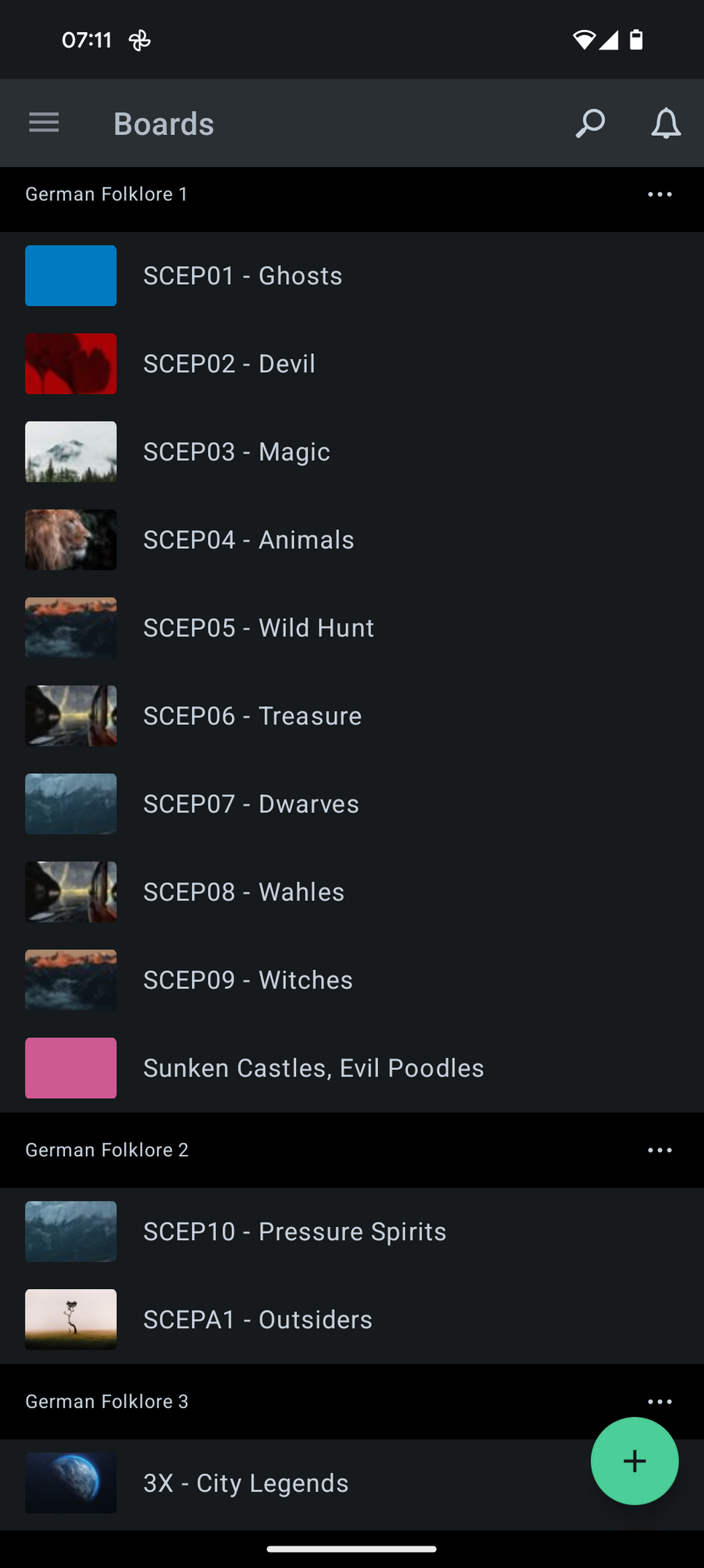The width and height of the screenshot is (704, 1568).
Task: View the SCEP10 - Pressure Spirits board
Action: point(295,1231)
